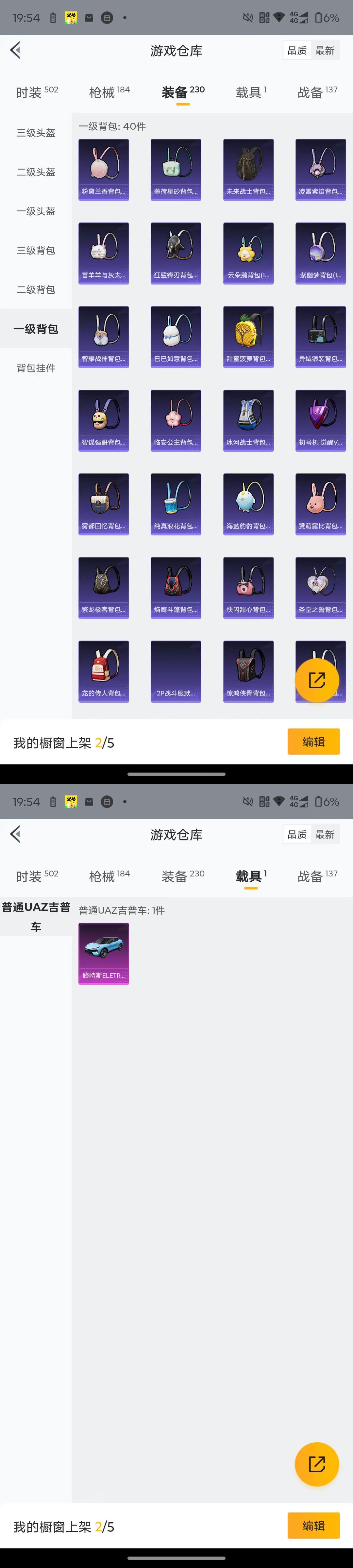Tap the 凌霄紫焰背包 item card
This screenshot has width=353, height=1568.
[320, 169]
